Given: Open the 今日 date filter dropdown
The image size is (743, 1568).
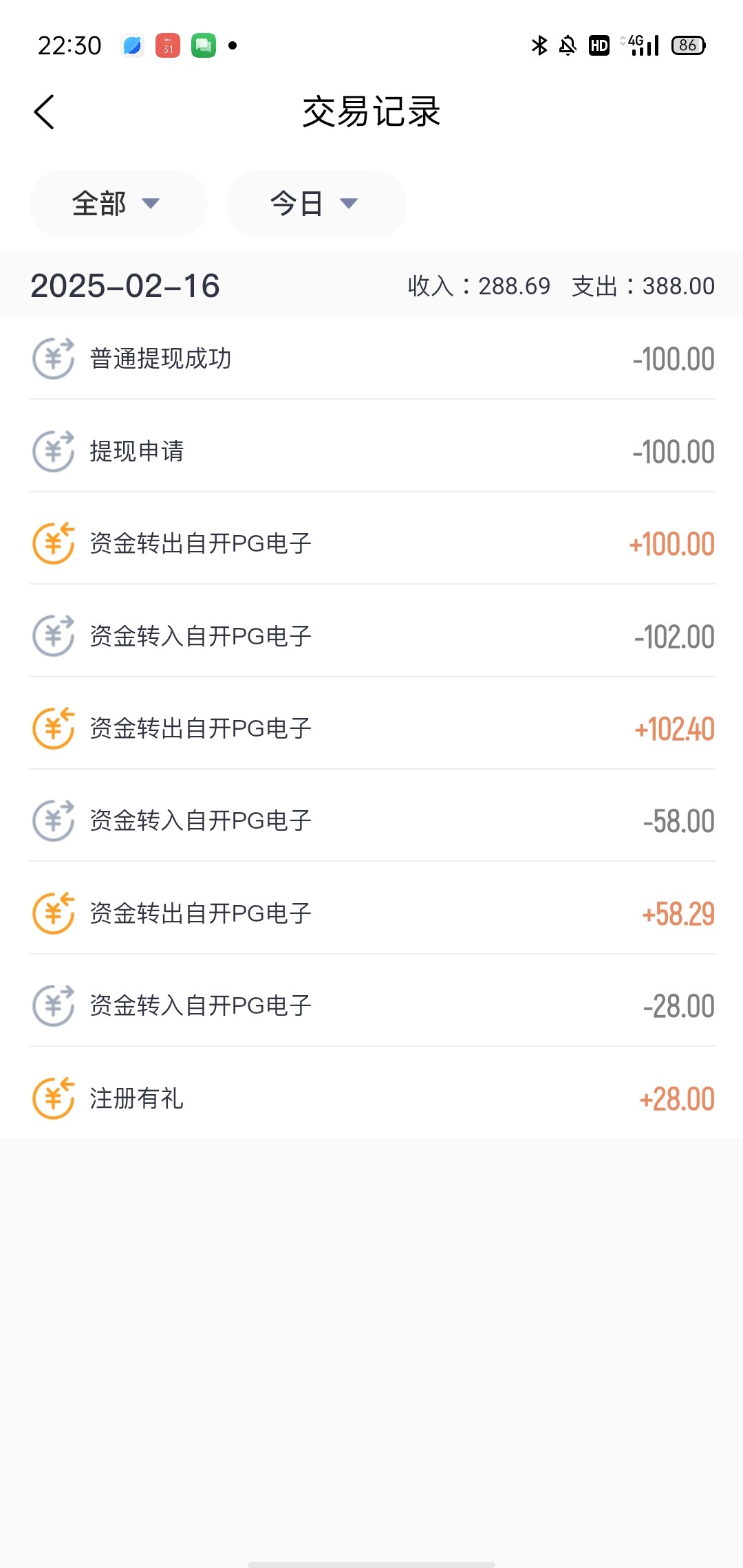Looking at the screenshot, I should [316, 204].
